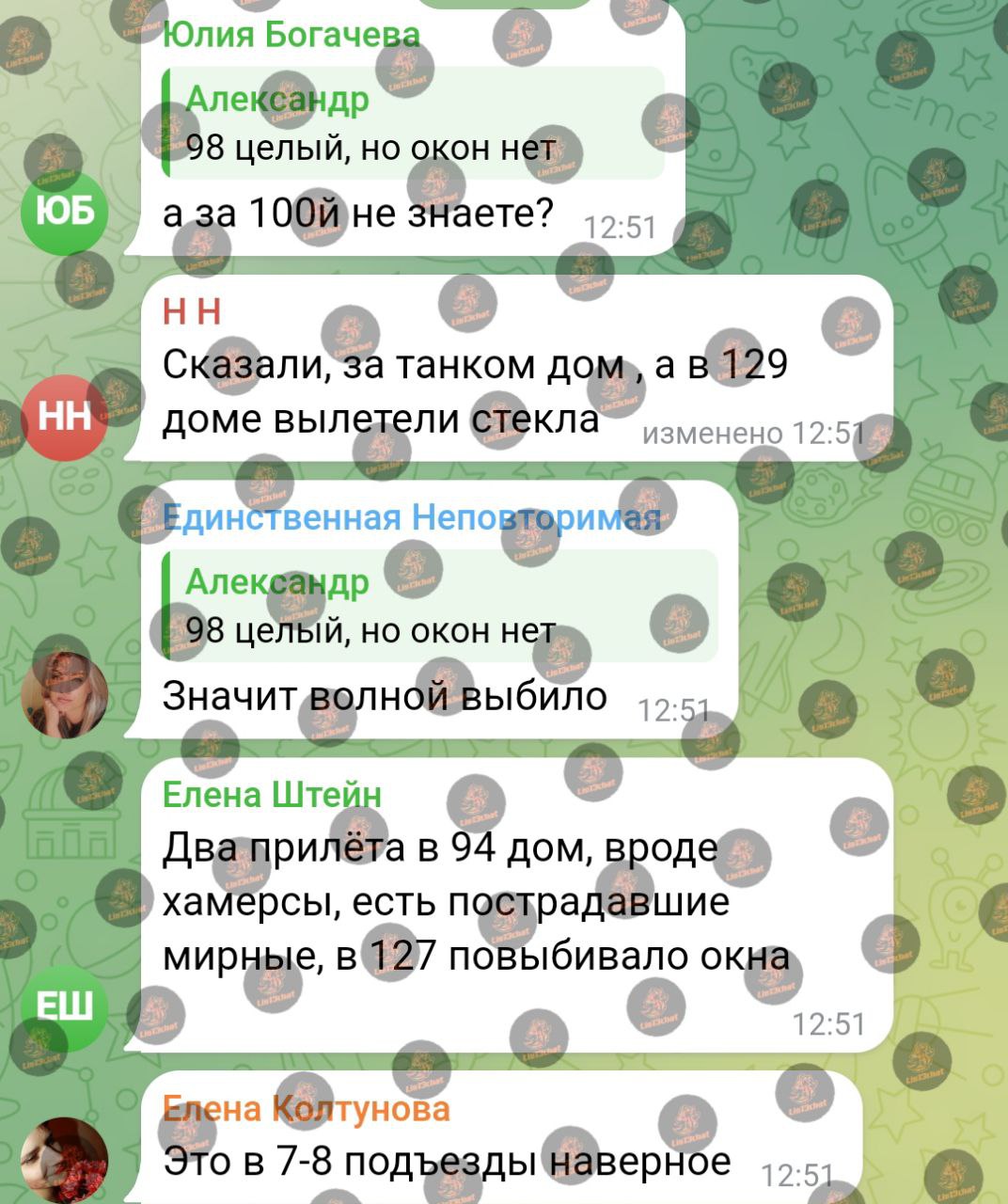This screenshot has height=1204, width=1008.
Task: Tap the sender name Единственная Неповторимая
Action: 412,517
